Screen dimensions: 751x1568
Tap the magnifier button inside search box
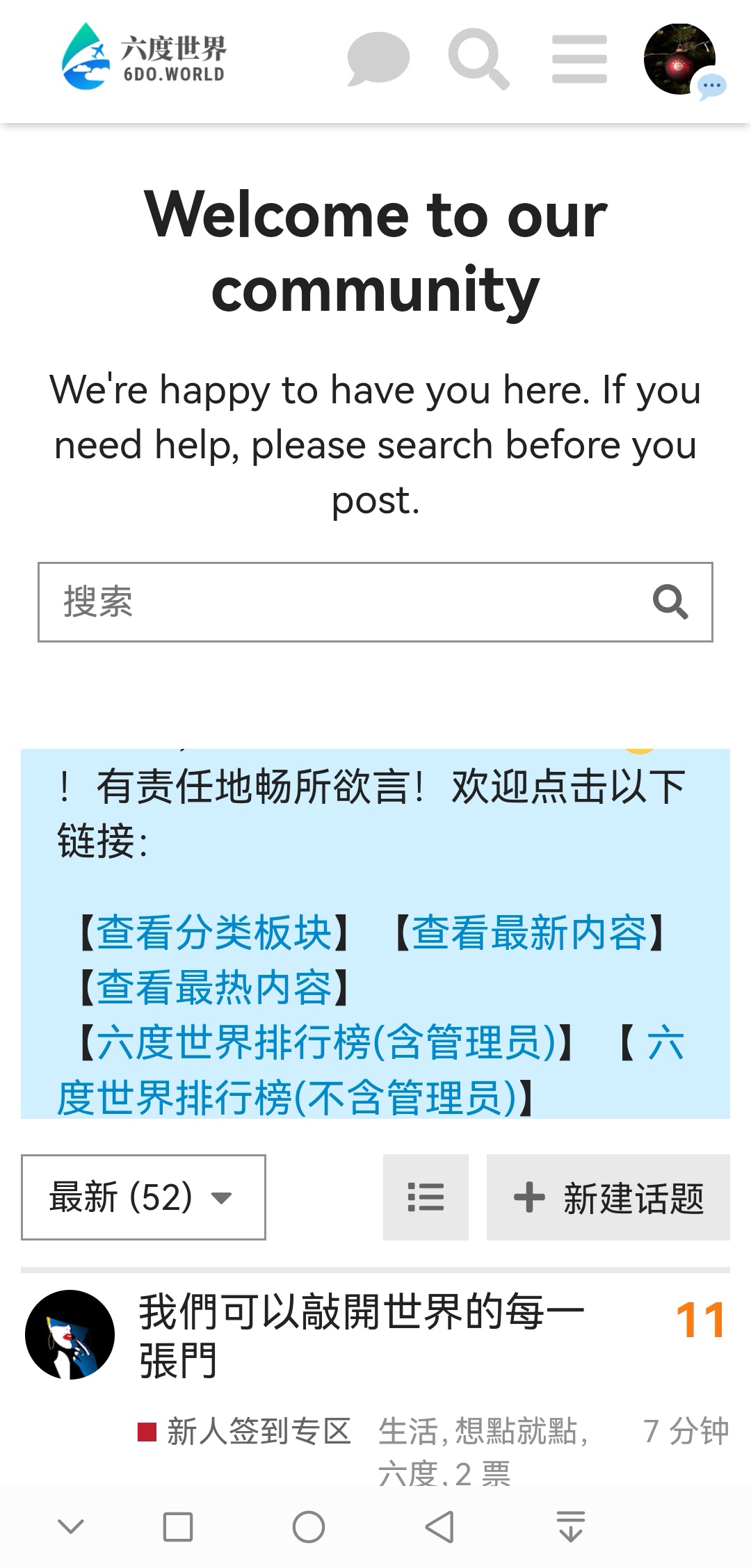(670, 602)
